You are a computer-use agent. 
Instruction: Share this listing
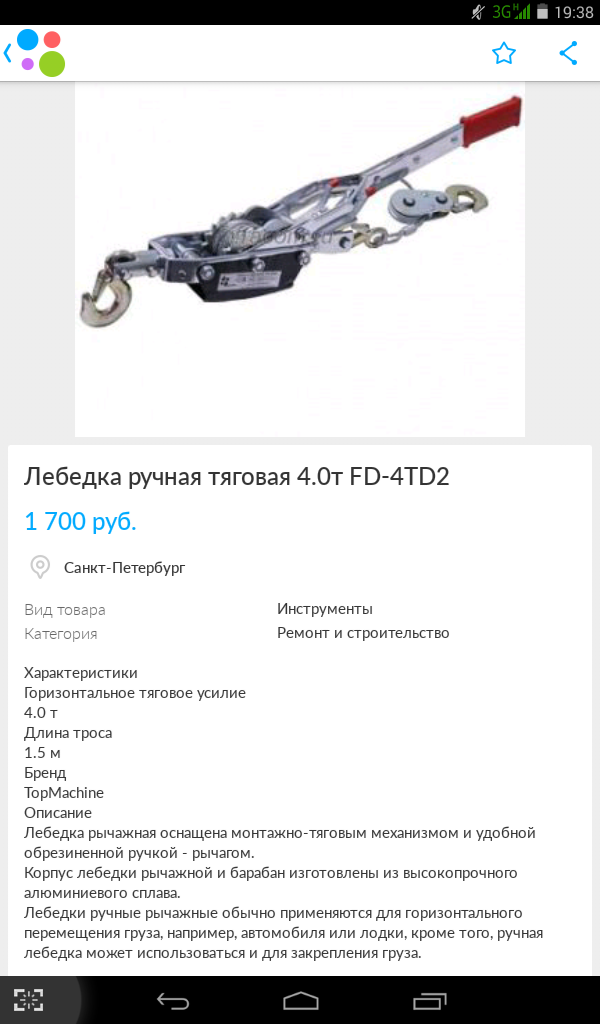point(568,54)
